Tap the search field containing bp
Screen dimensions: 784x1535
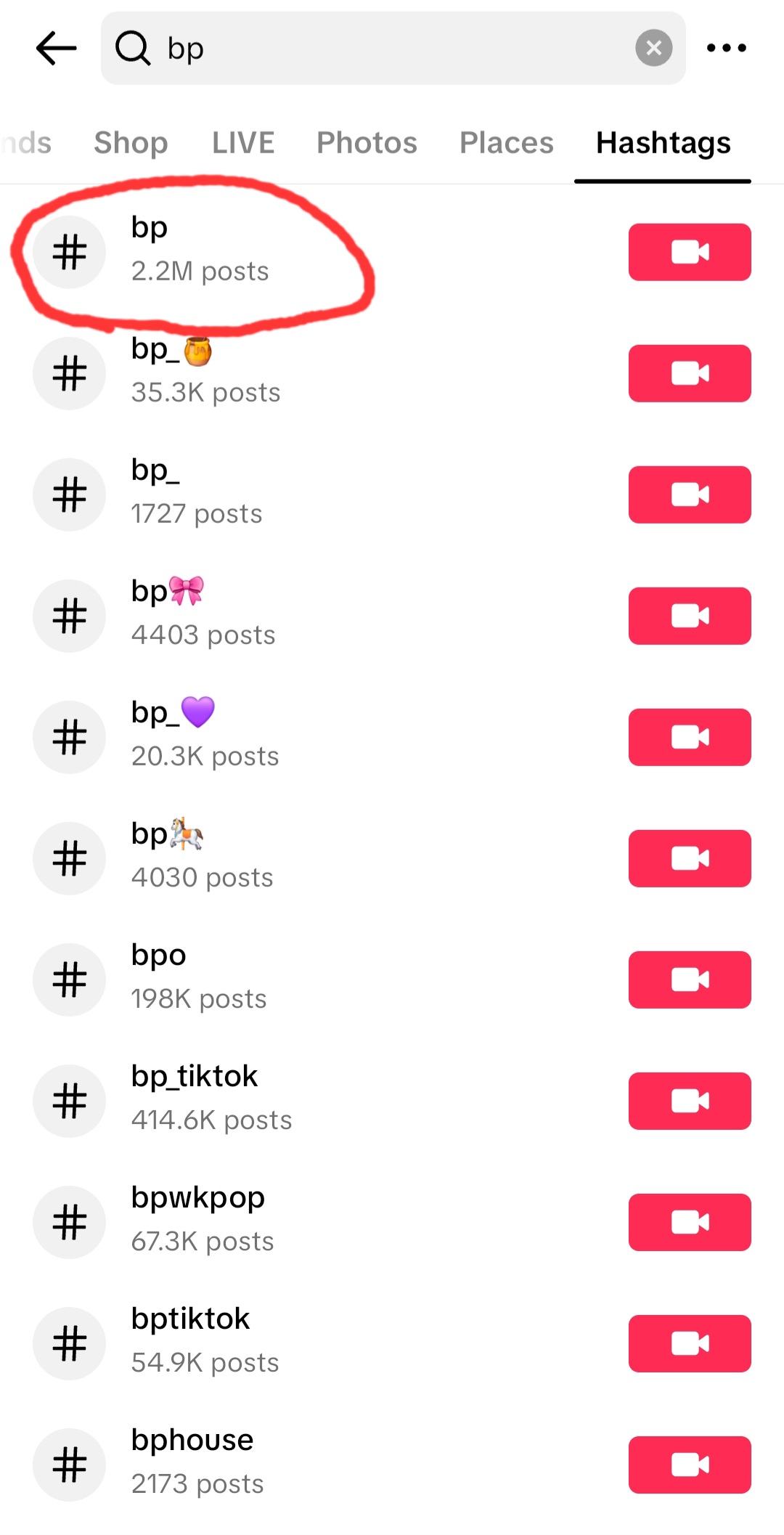click(393, 48)
